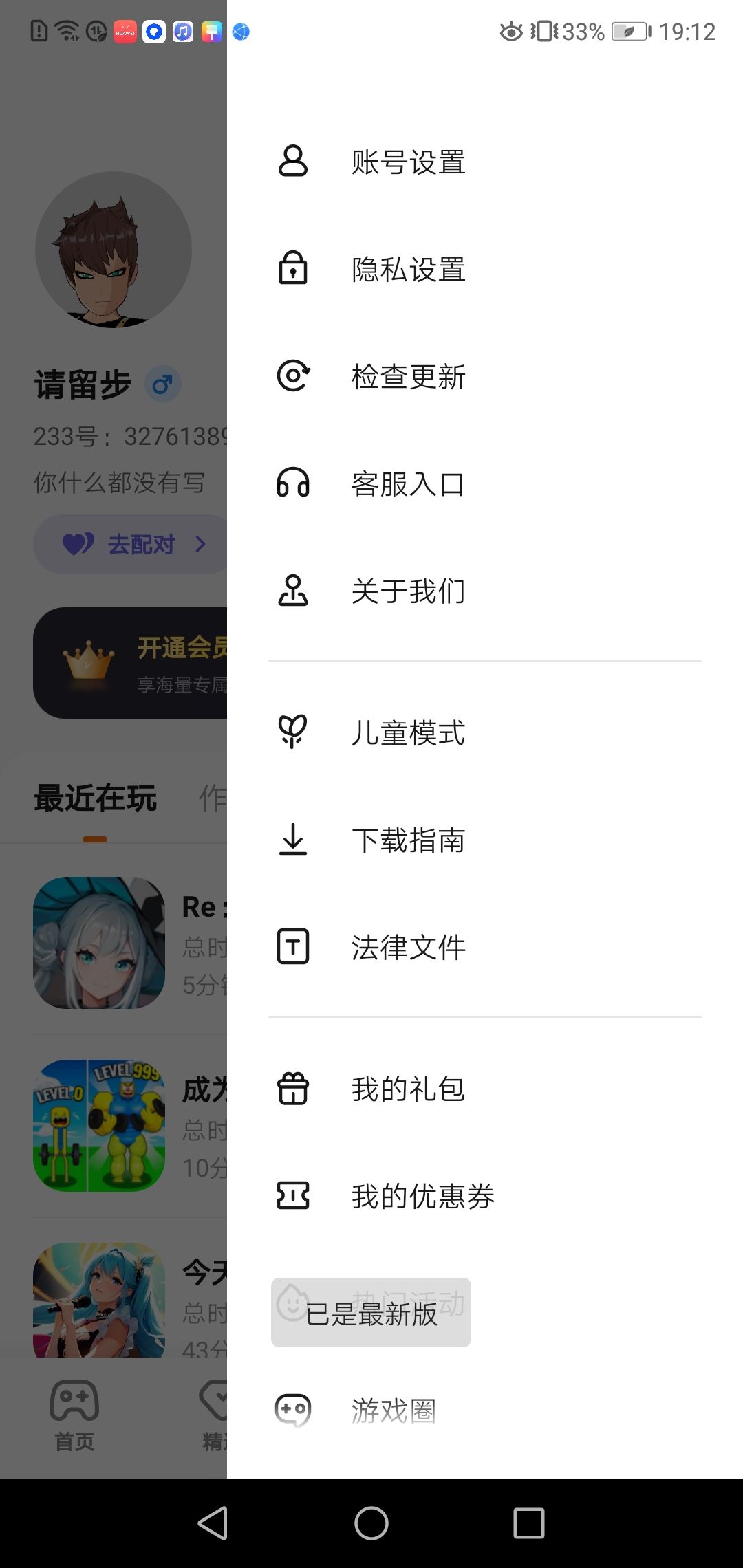View 法律文件 legal documents

(408, 948)
